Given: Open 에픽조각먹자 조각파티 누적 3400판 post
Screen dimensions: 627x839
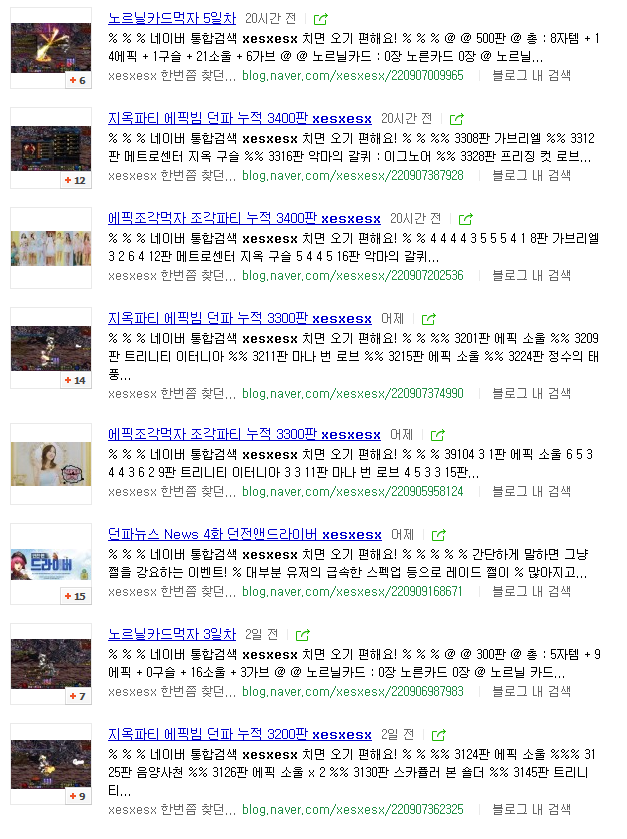Looking at the screenshot, I should (x=244, y=218).
